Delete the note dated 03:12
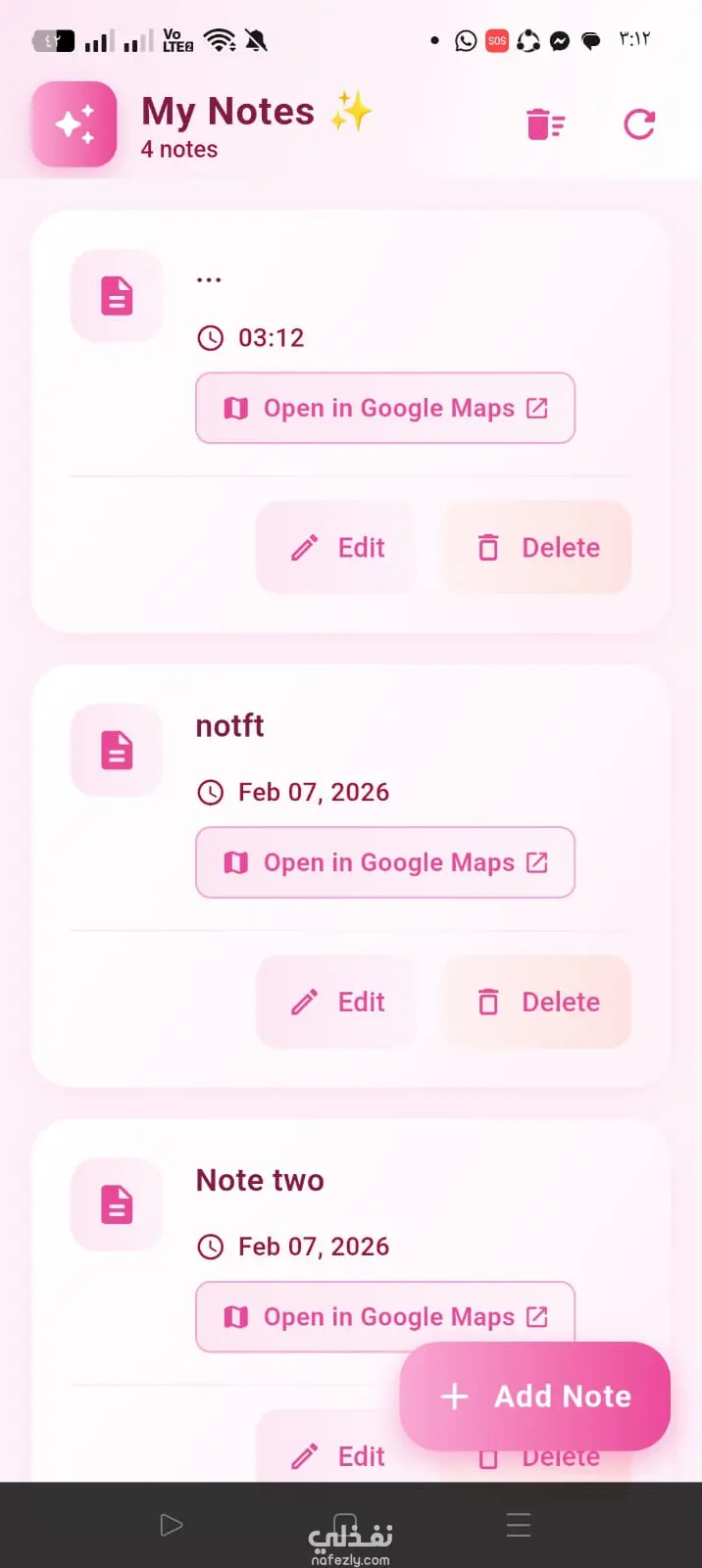The height and width of the screenshot is (1568, 702). point(537,547)
